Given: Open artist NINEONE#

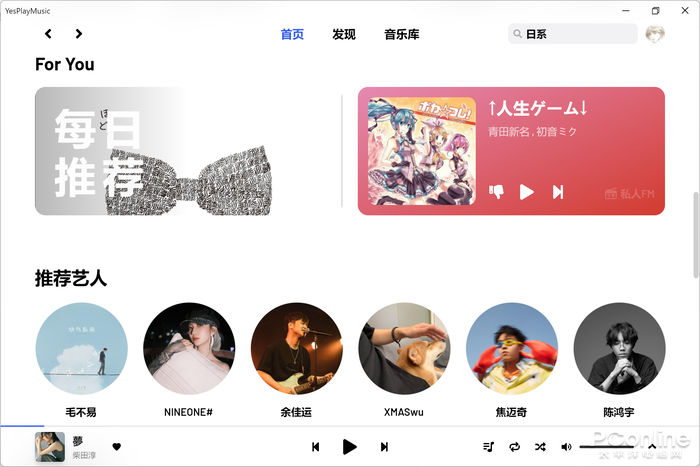Looking at the screenshot, I should [x=189, y=349].
